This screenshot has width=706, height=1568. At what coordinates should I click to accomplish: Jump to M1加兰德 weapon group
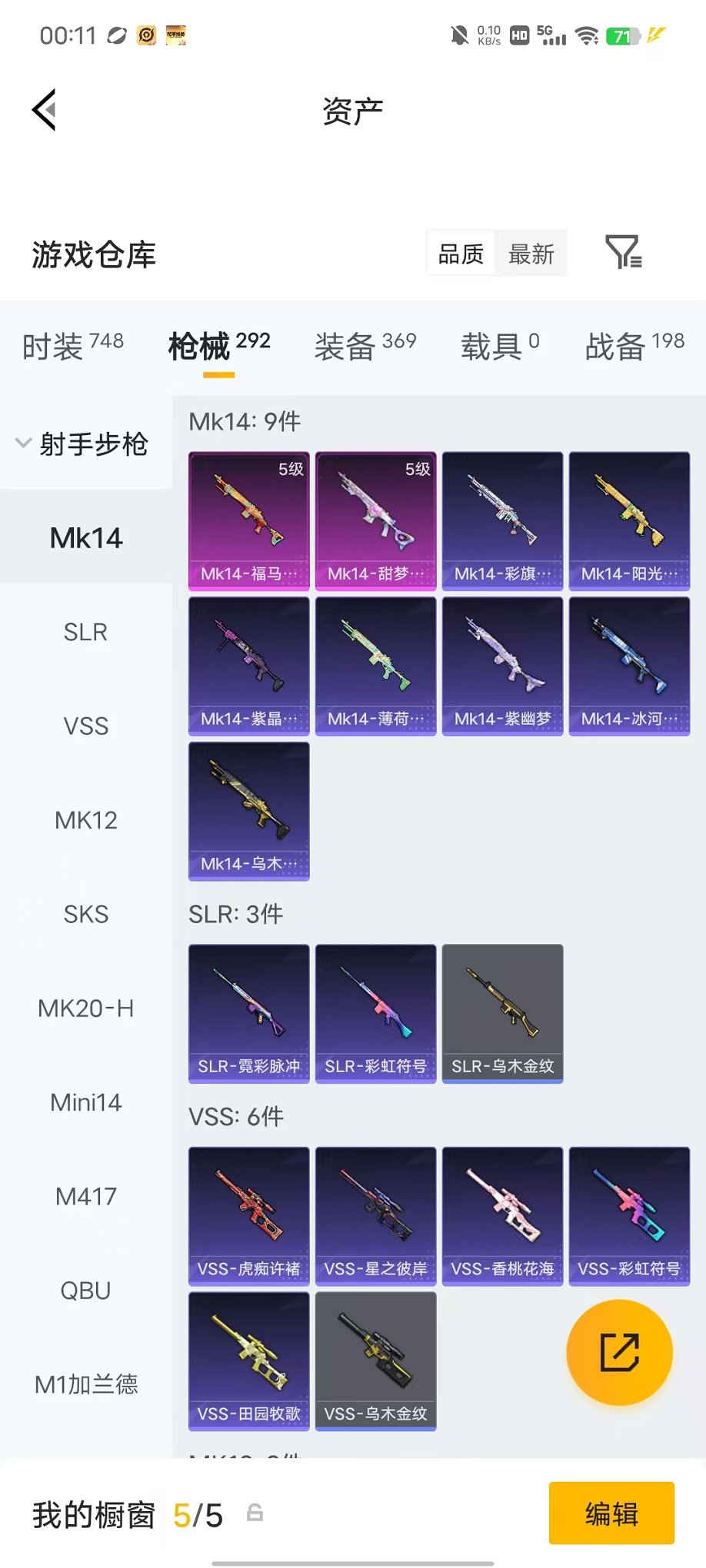(x=86, y=1384)
